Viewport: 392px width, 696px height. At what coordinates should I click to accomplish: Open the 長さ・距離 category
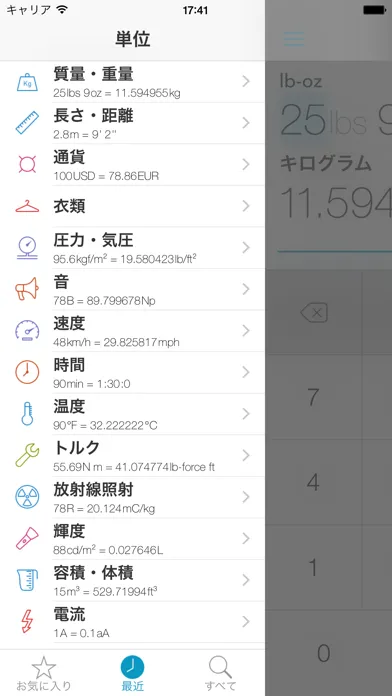[x=132, y=123]
